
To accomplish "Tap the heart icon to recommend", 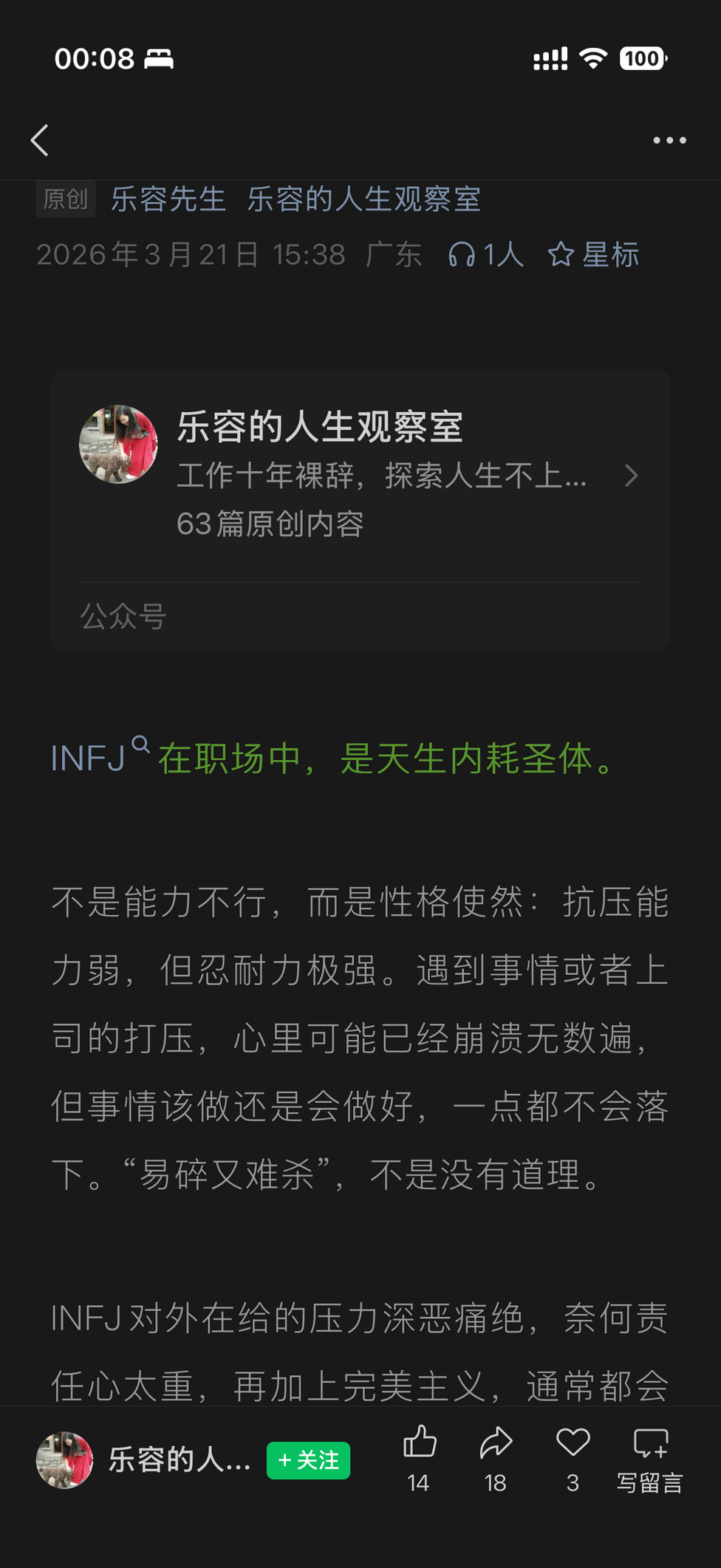I will [573, 1458].
